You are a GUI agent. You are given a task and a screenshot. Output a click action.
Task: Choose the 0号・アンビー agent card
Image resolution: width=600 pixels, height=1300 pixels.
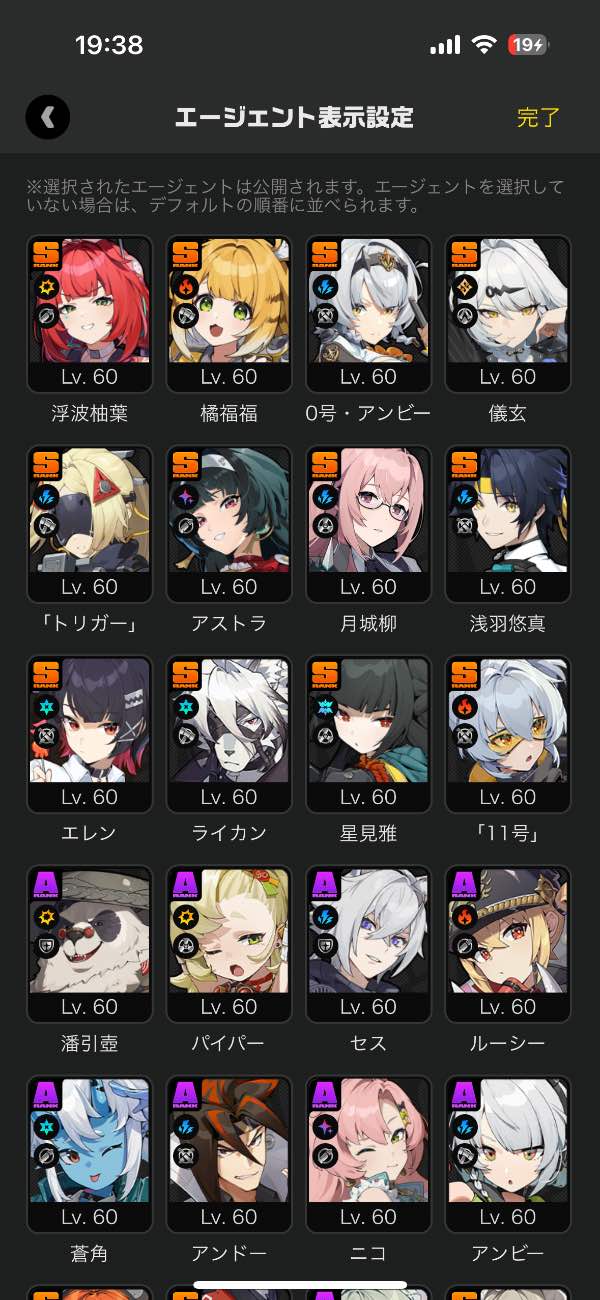(x=369, y=313)
